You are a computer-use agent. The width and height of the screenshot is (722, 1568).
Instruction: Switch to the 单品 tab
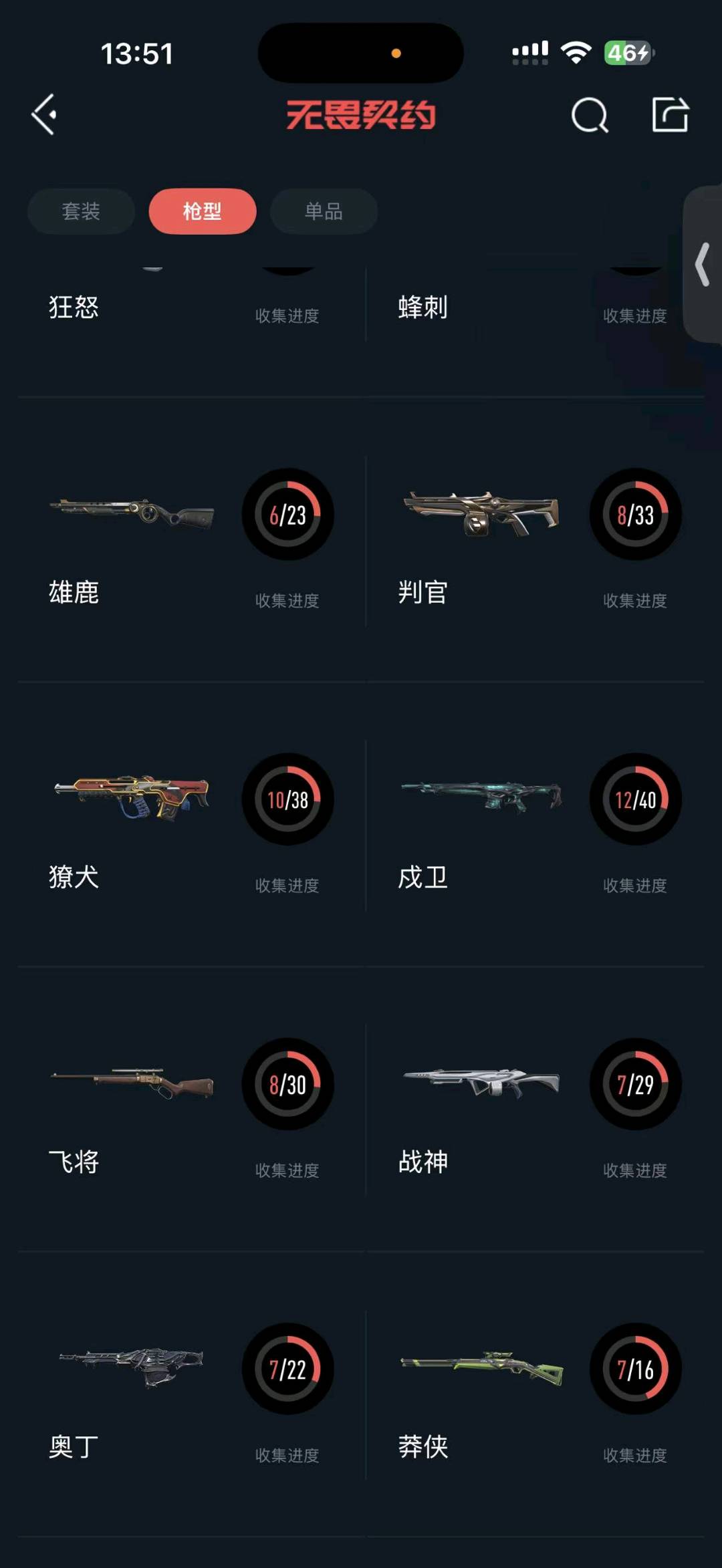pos(324,211)
